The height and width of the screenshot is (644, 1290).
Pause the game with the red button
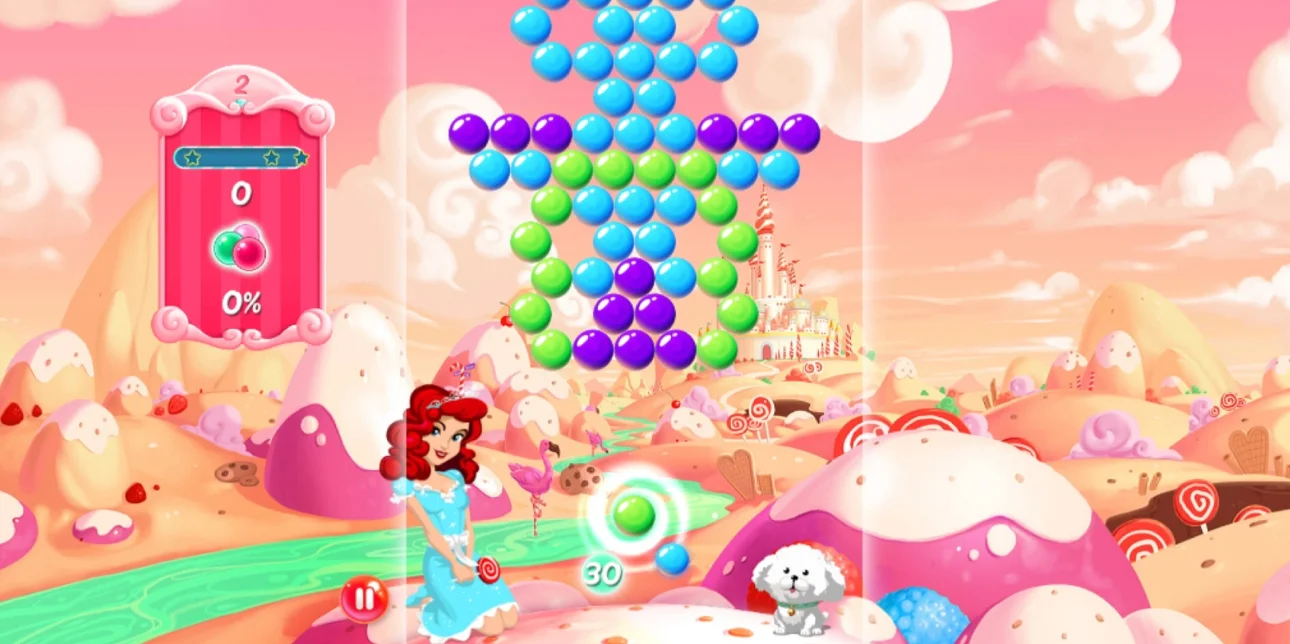(x=364, y=599)
